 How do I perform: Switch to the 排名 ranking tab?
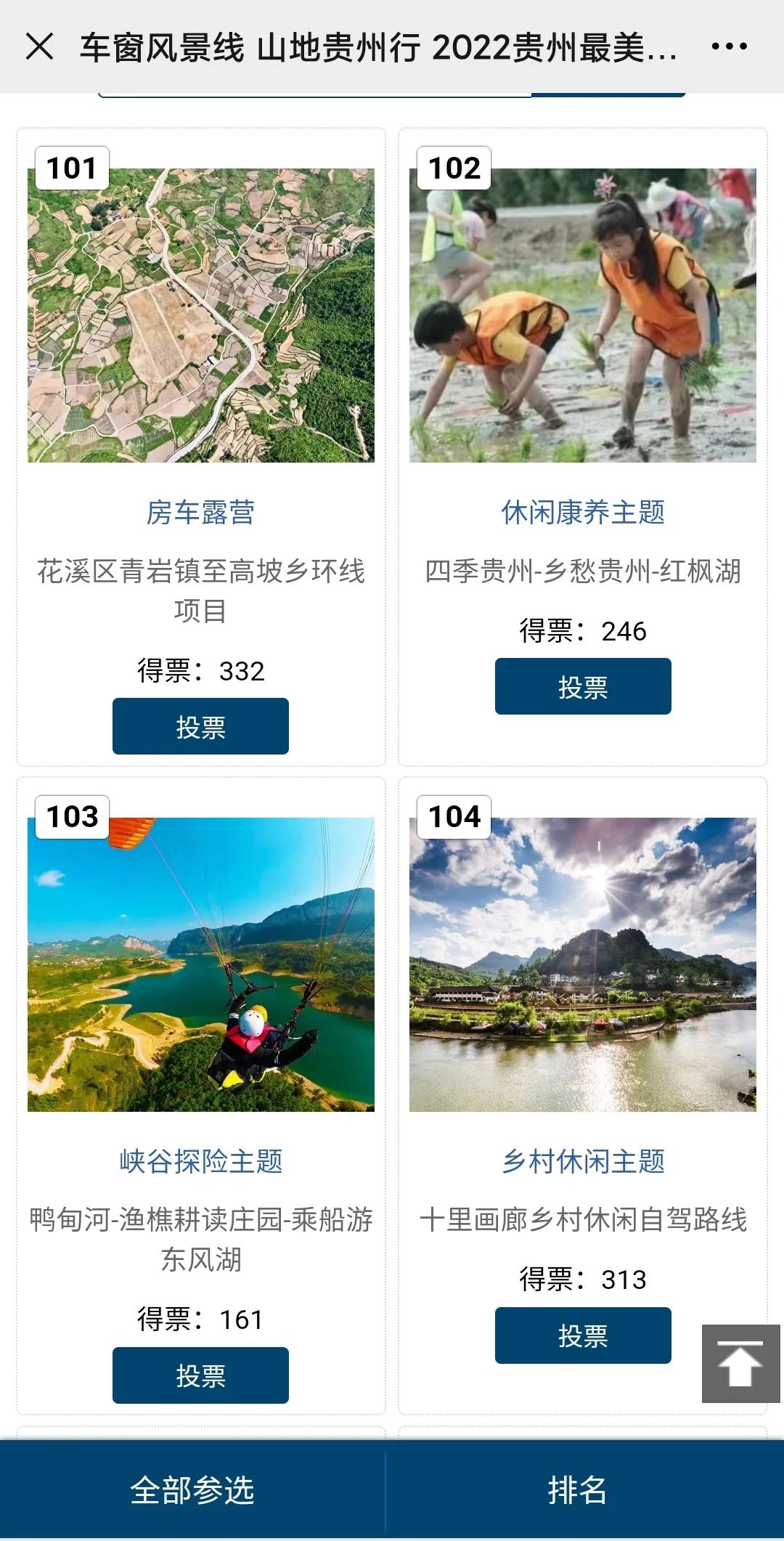coord(577,1490)
